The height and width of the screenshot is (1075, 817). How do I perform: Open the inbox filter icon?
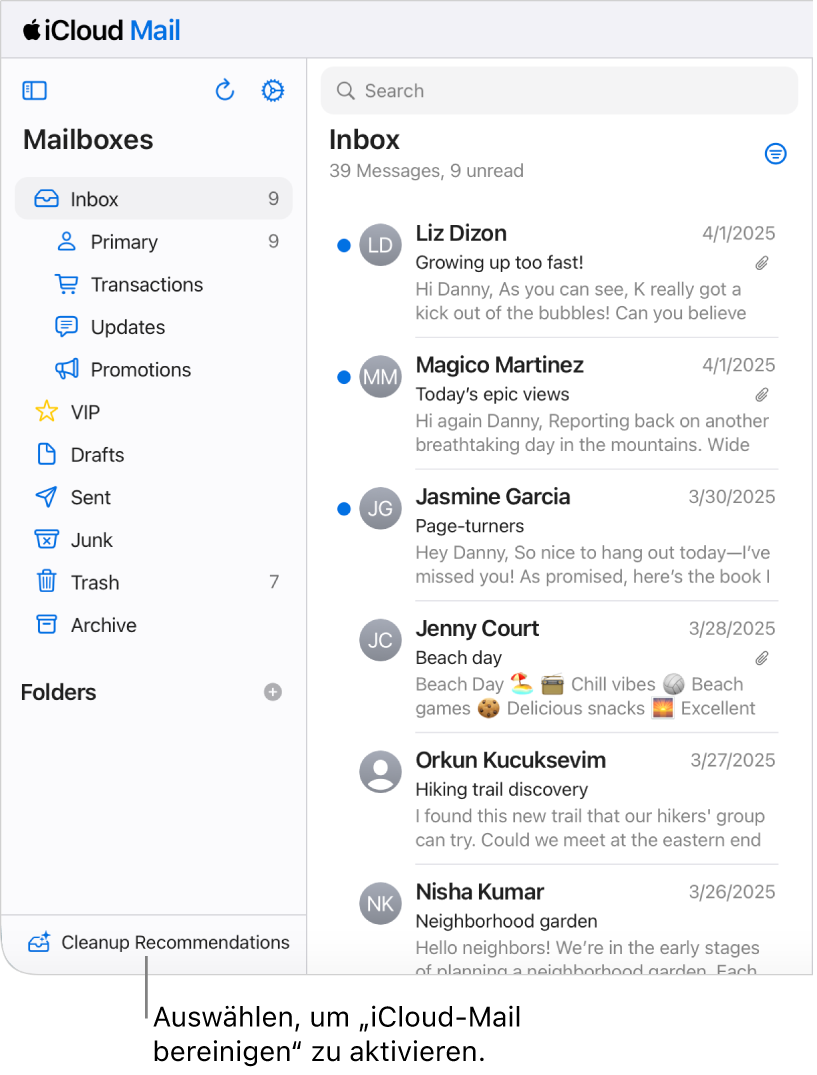click(775, 153)
